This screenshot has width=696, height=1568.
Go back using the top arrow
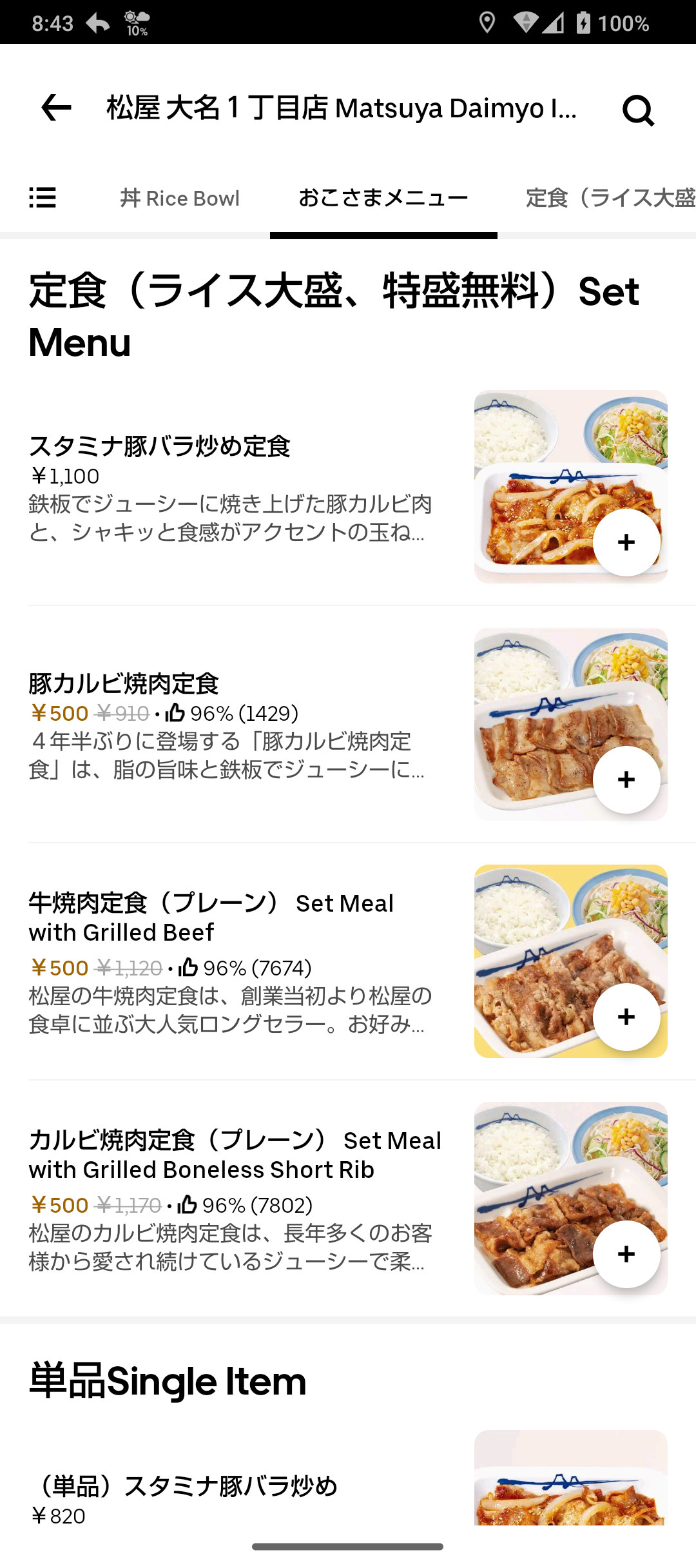tap(56, 108)
